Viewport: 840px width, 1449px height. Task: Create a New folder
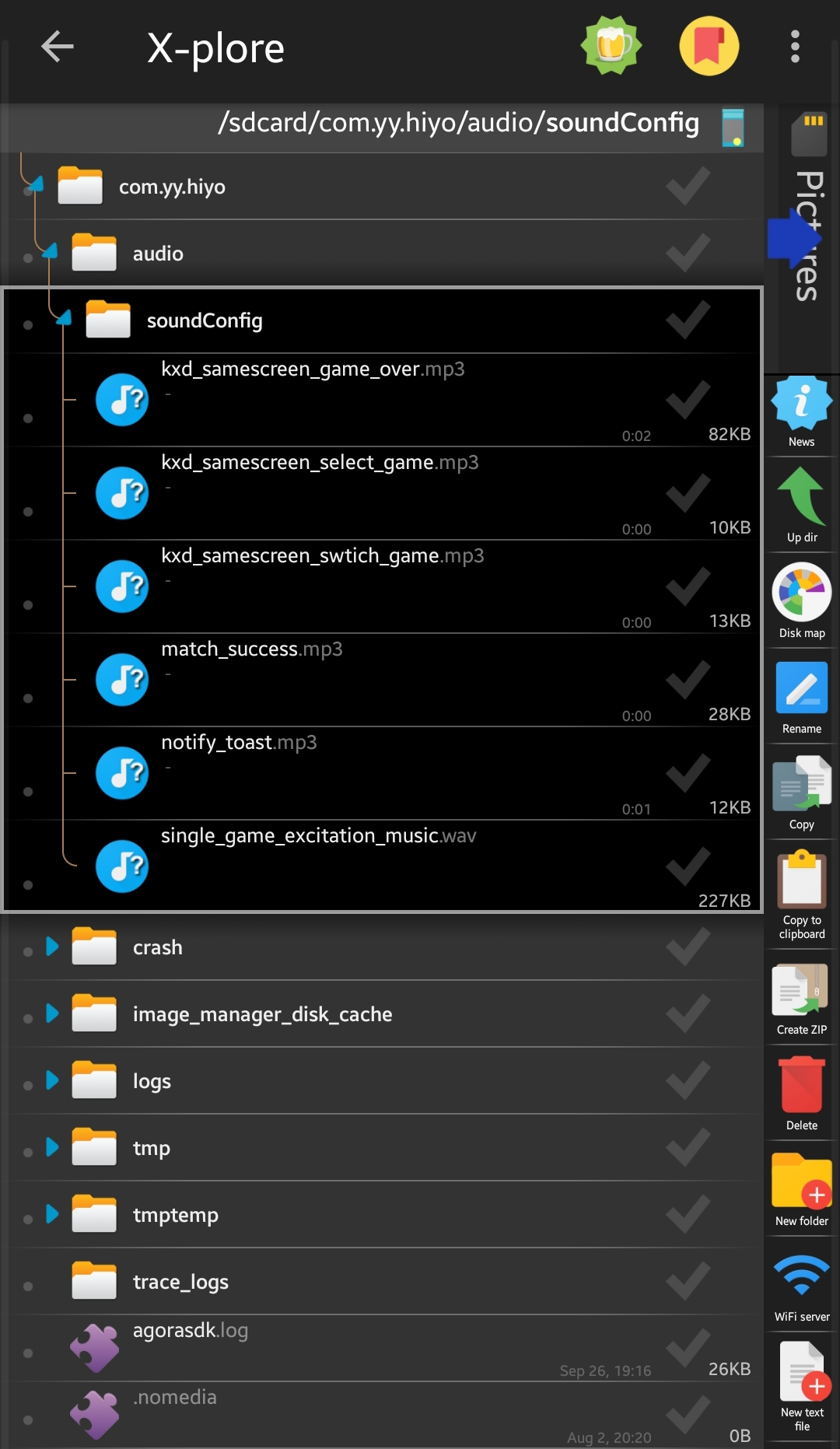coord(801,1189)
